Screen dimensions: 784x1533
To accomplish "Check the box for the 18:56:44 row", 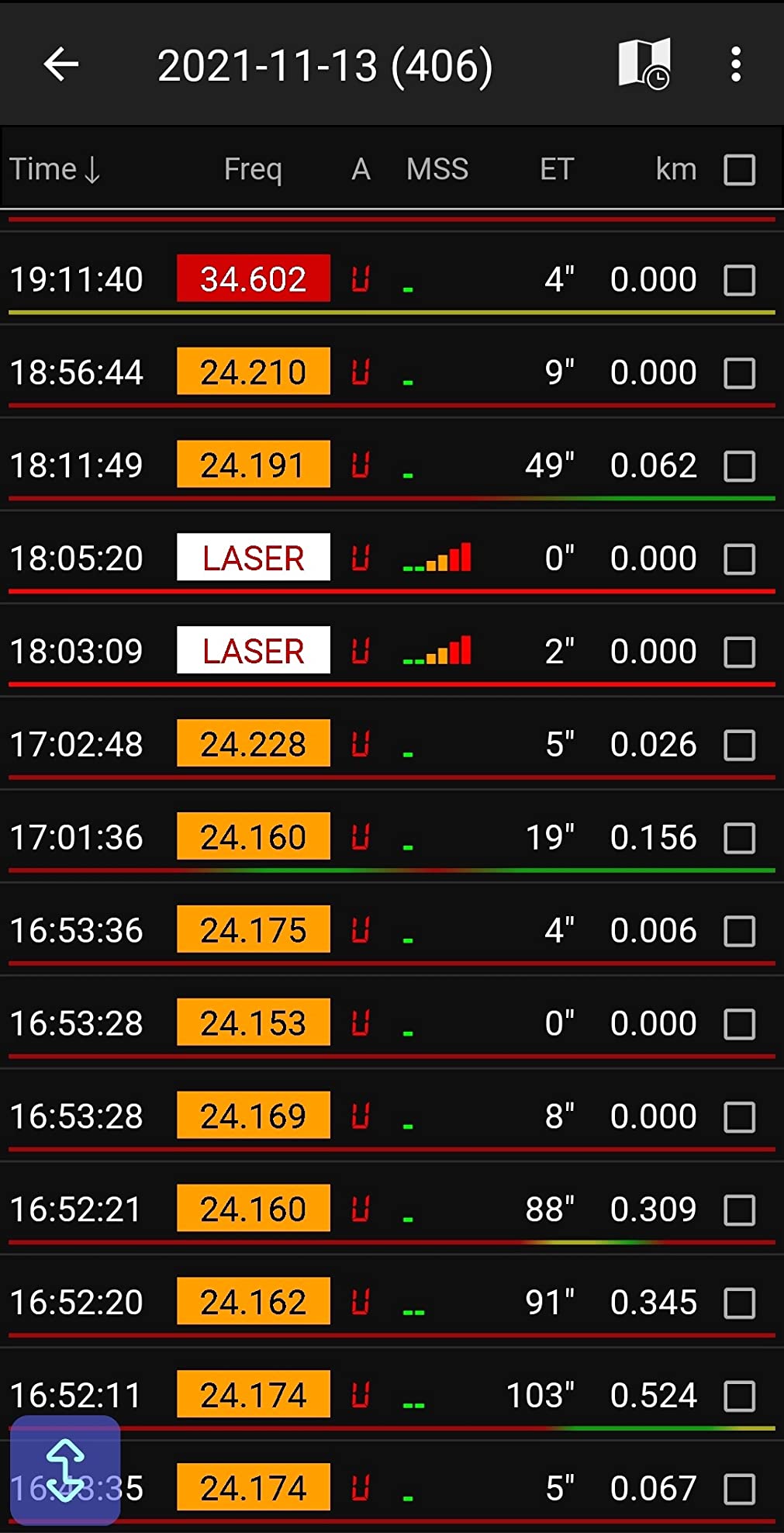I will pos(739,373).
